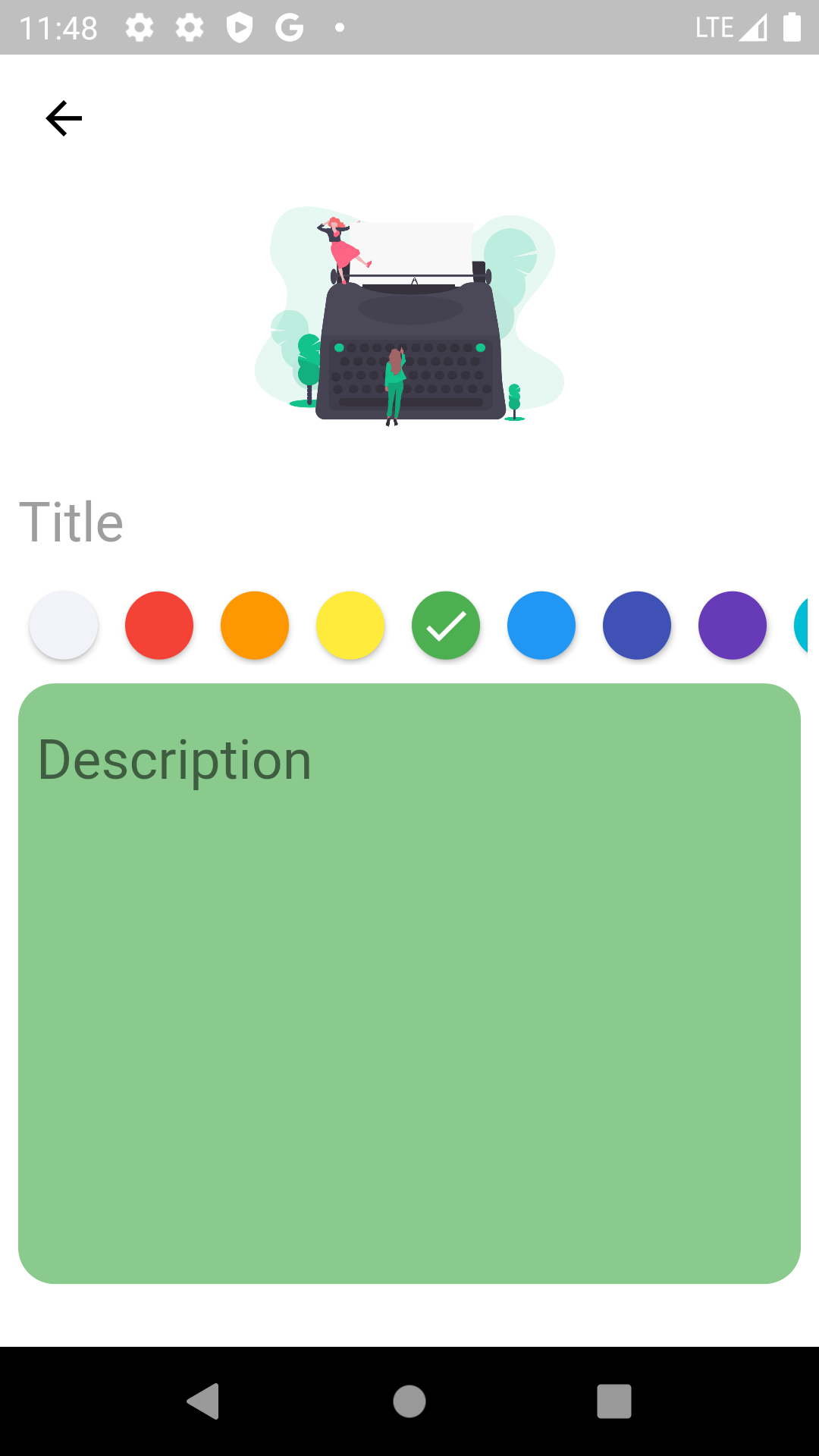The width and height of the screenshot is (819, 1456).
Task: Choose the red color swatch
Action: 159,626
